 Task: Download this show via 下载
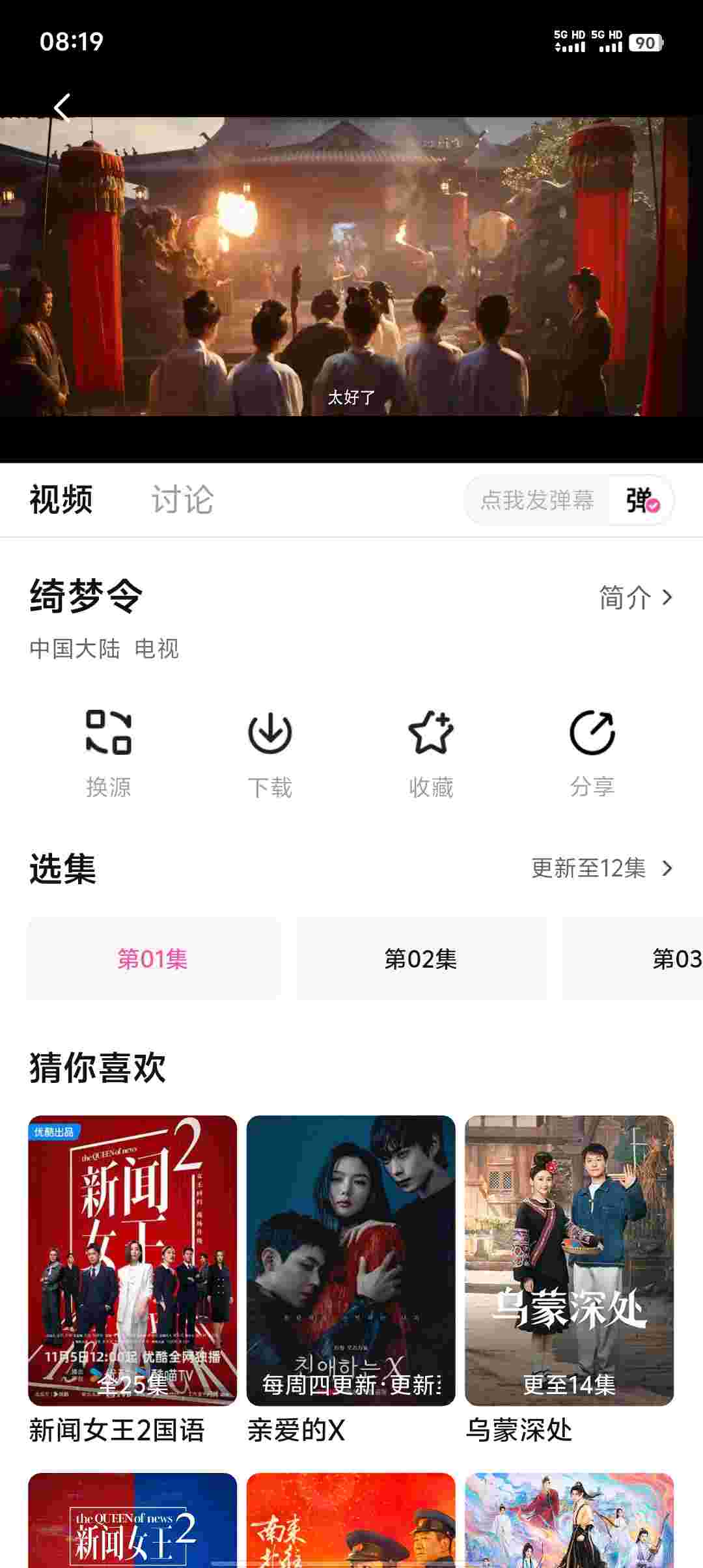[x=269, y=753]
